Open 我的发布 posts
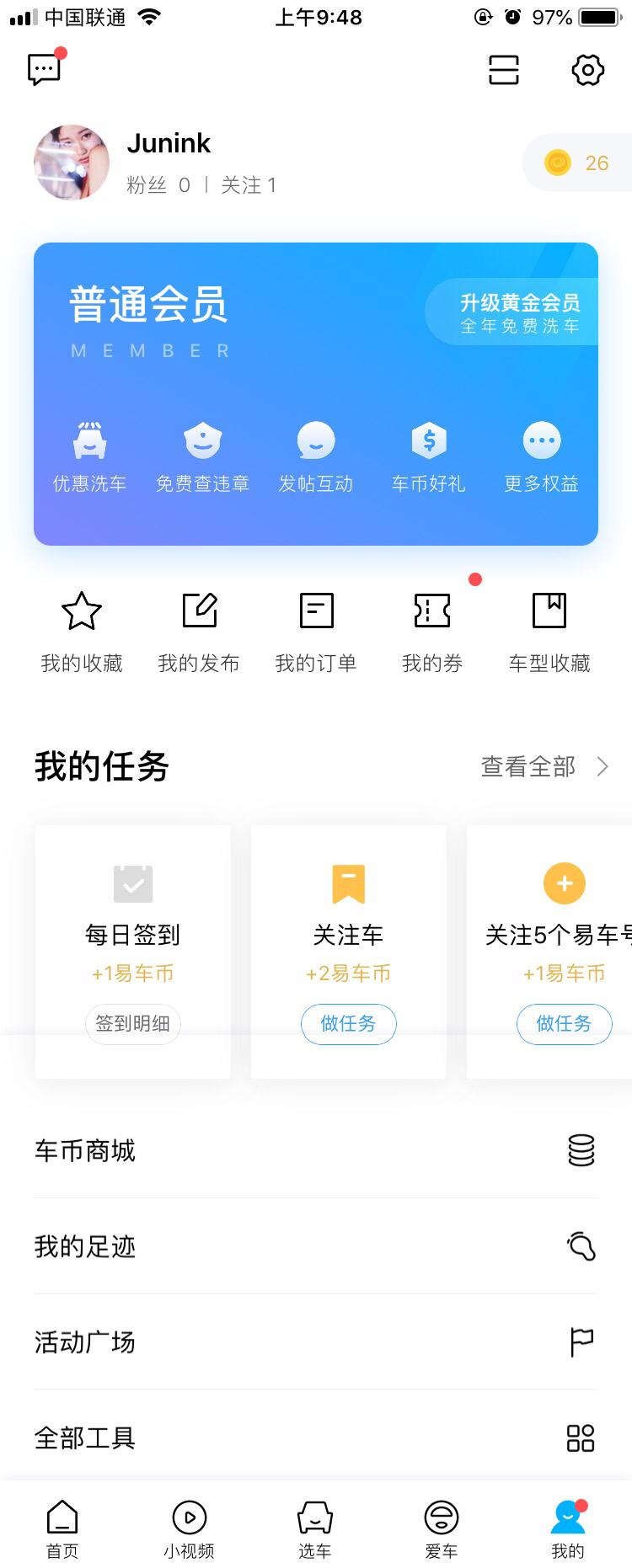632x1568 pixels. pyautogui.click(x=199, y=632)
